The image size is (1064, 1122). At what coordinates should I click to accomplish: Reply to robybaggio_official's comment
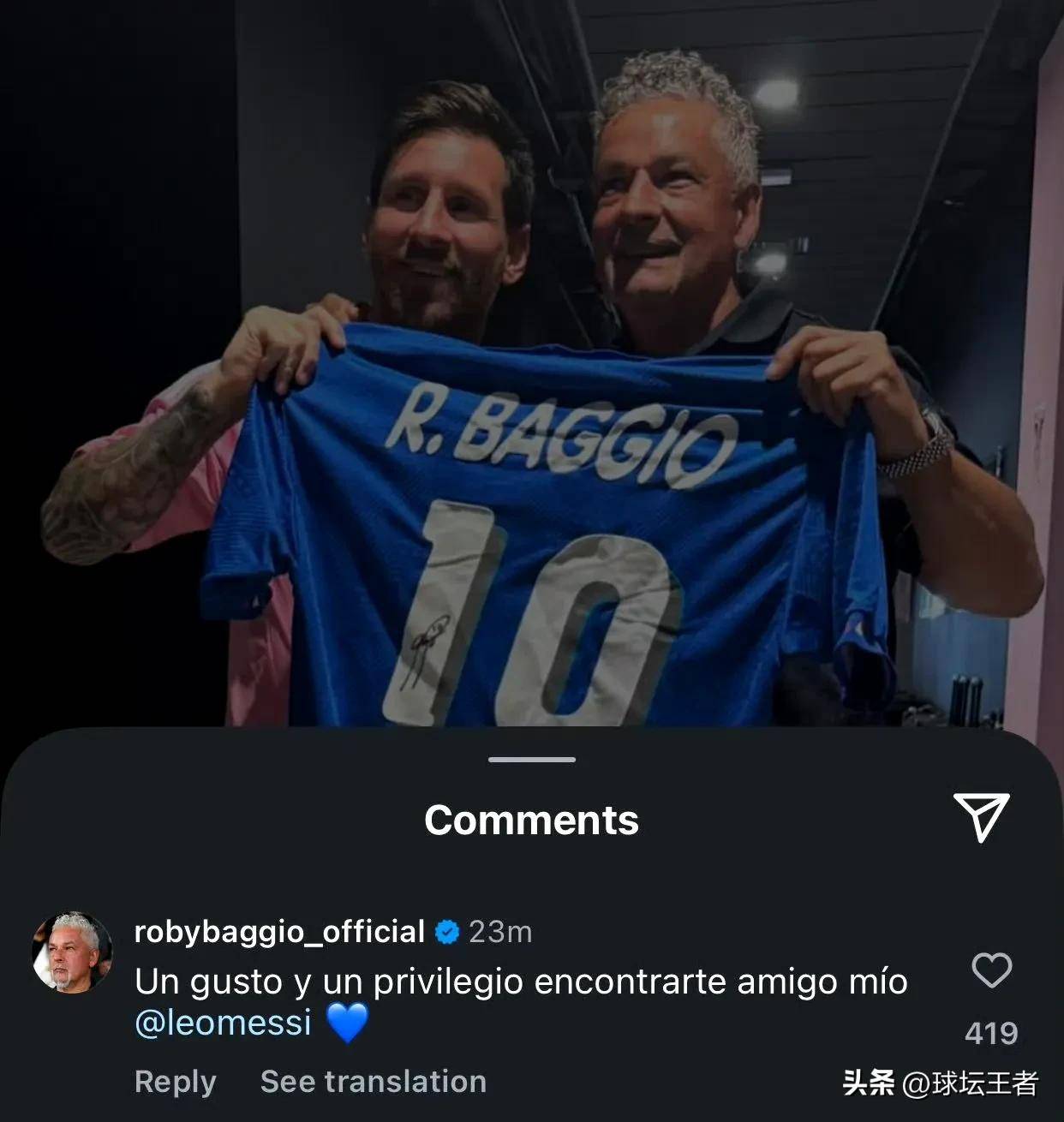point(175,1082)
